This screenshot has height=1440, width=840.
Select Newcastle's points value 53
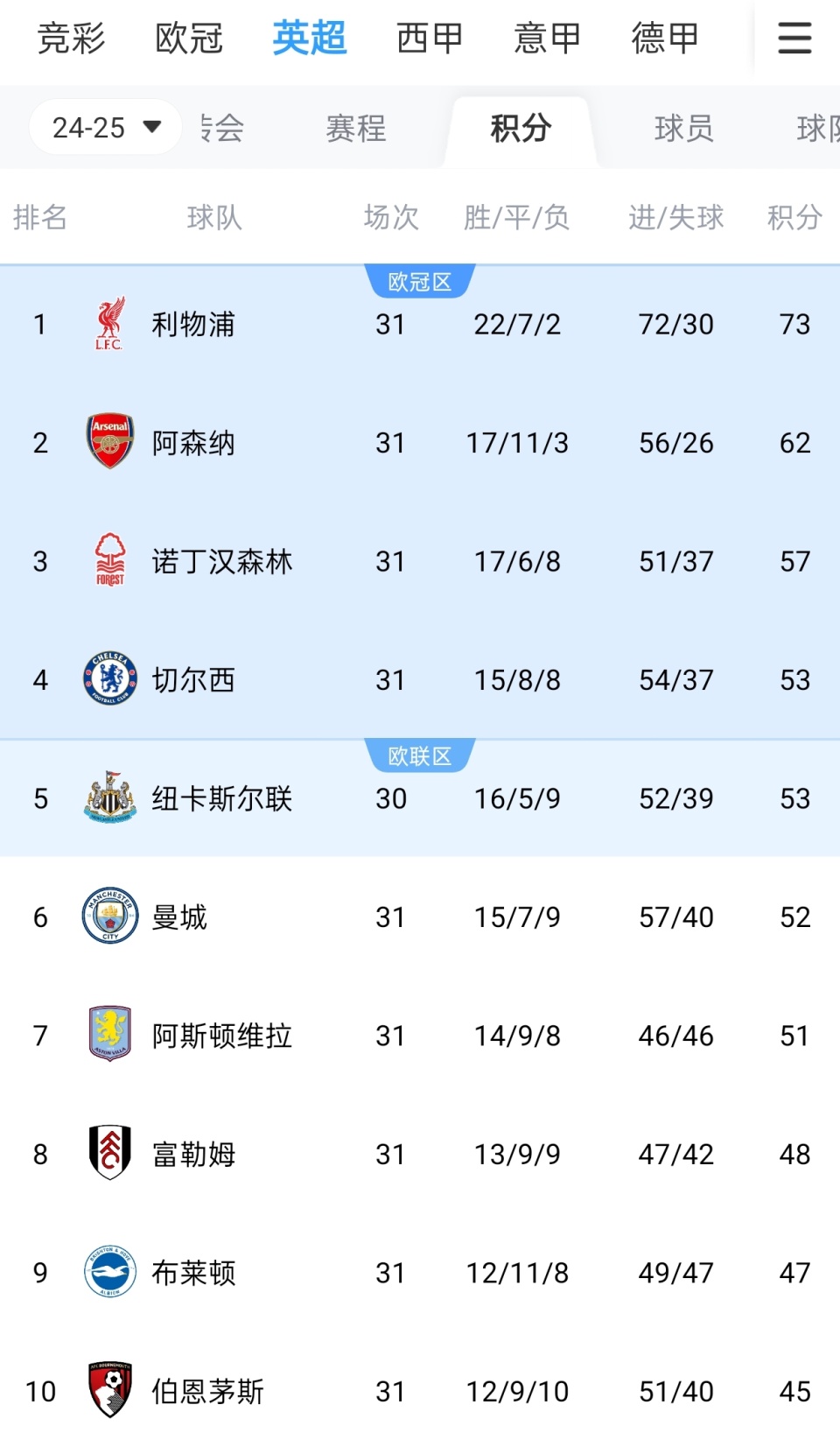796,797
